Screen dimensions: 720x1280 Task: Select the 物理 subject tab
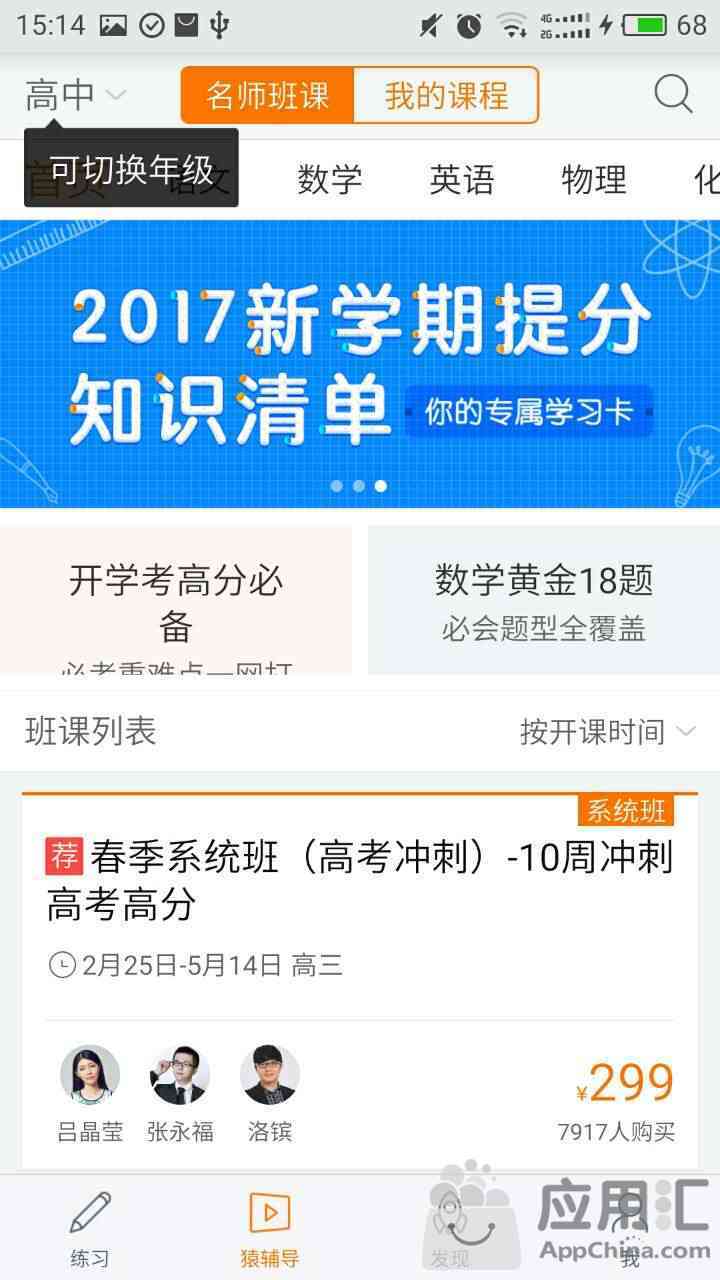tap(593, 180)
